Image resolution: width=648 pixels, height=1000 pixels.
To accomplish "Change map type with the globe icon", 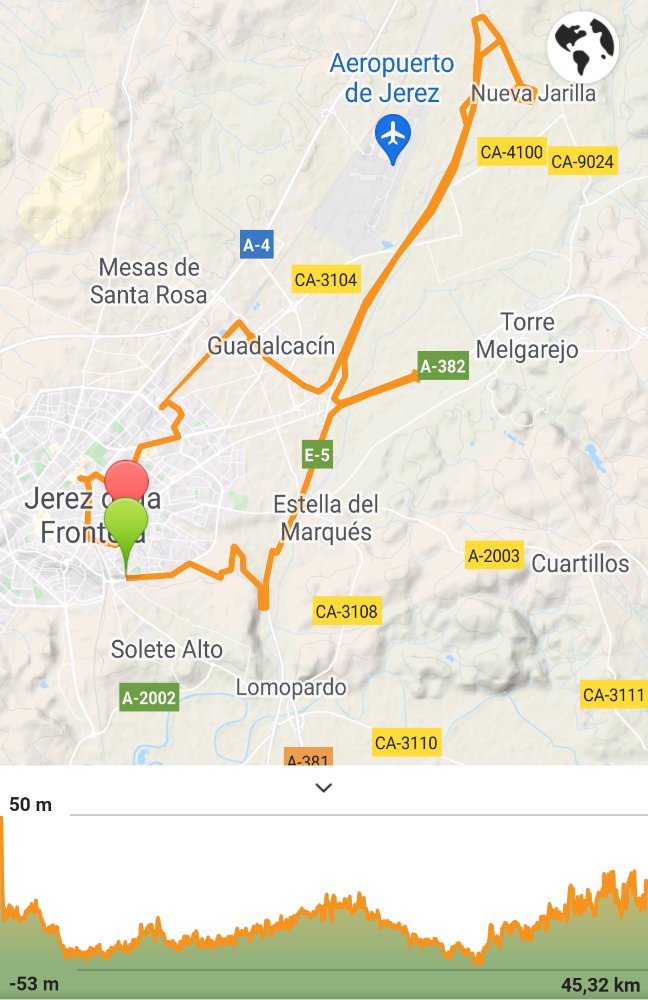I will pyautogui.click(x=583, y=48).
